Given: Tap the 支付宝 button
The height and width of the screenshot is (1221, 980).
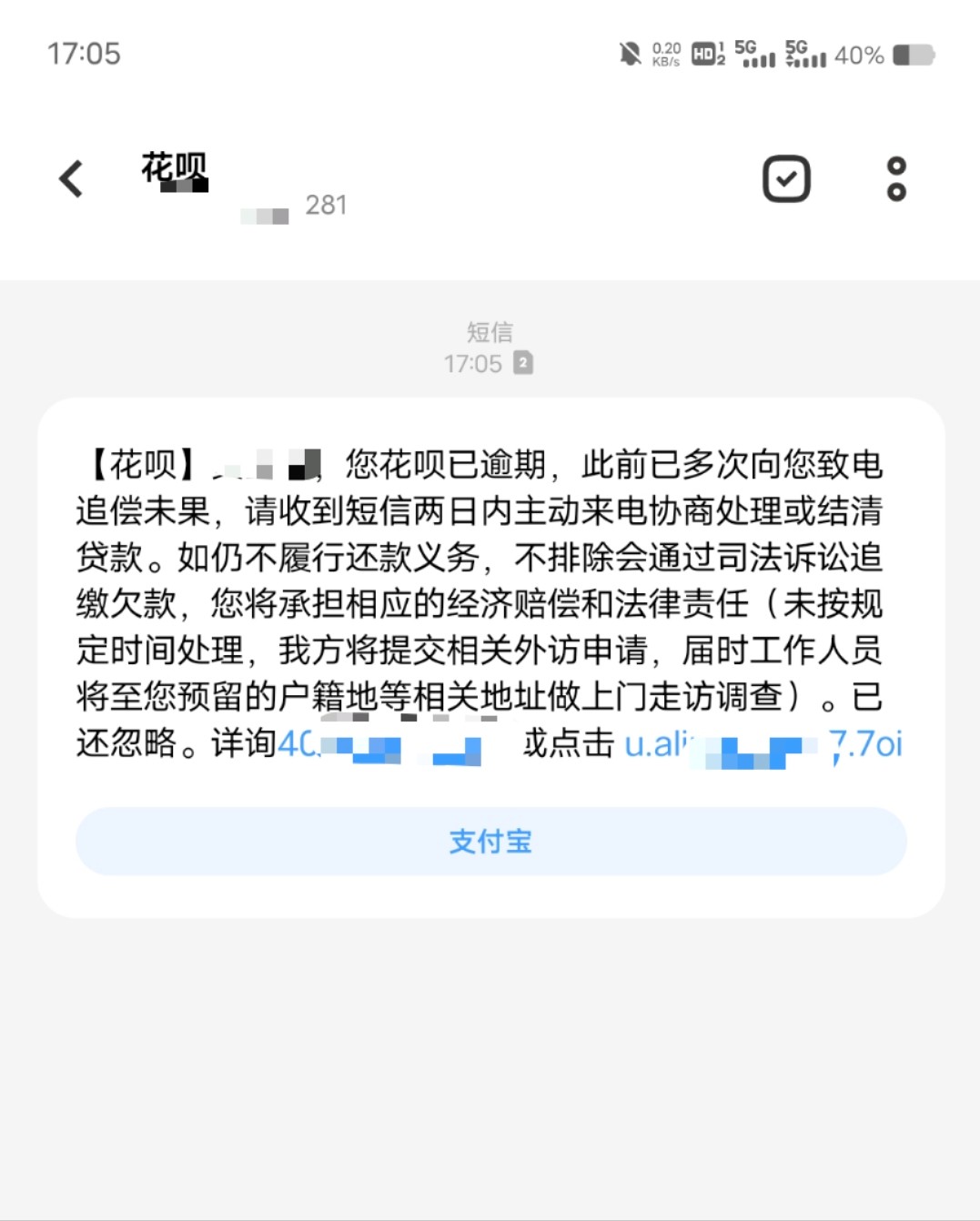Looking at the screenshot, I should (x=490, y=842).
